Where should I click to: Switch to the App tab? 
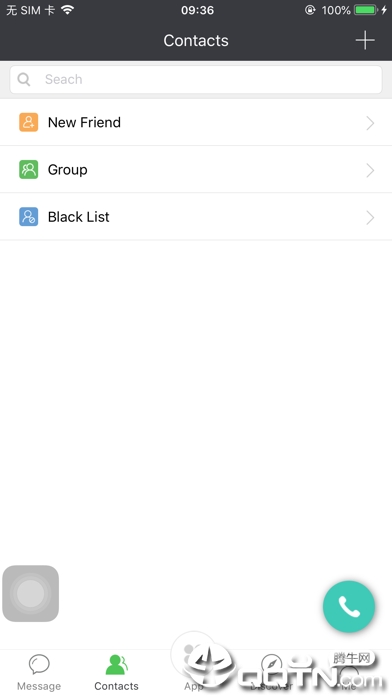(194, 672)
